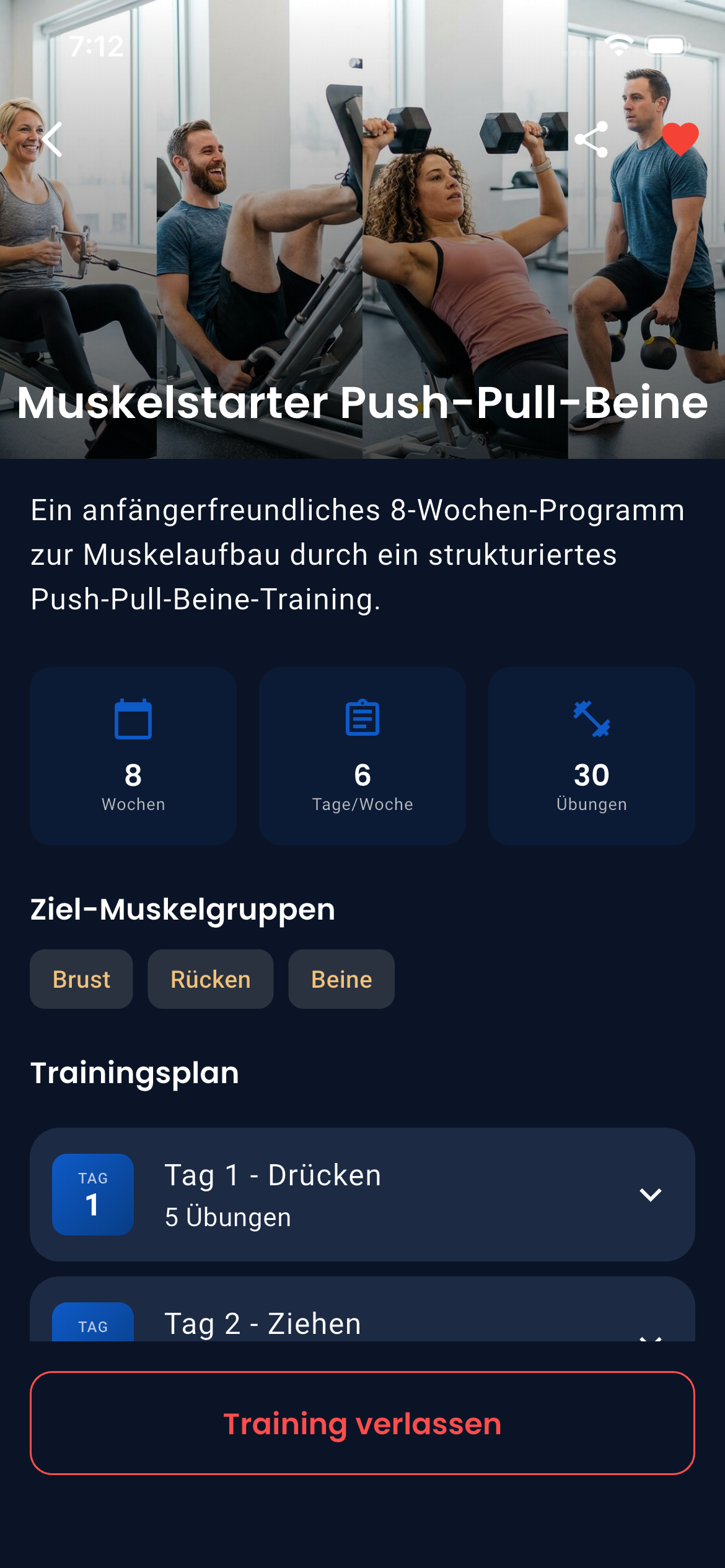
Task: Click the TAG 1 day badge
Action: (x=93, y=1194)
